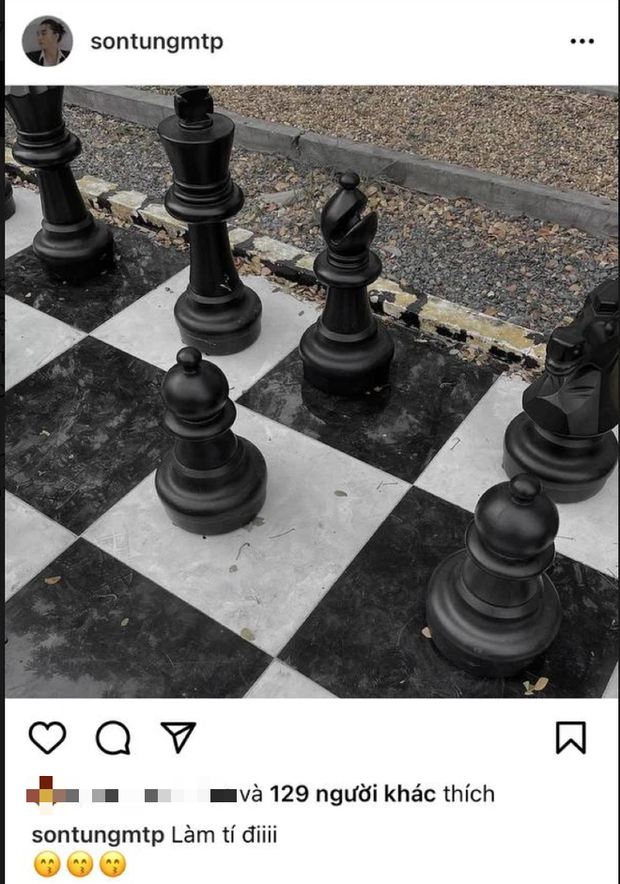Open the chess board photo

(x=310, y=390)
